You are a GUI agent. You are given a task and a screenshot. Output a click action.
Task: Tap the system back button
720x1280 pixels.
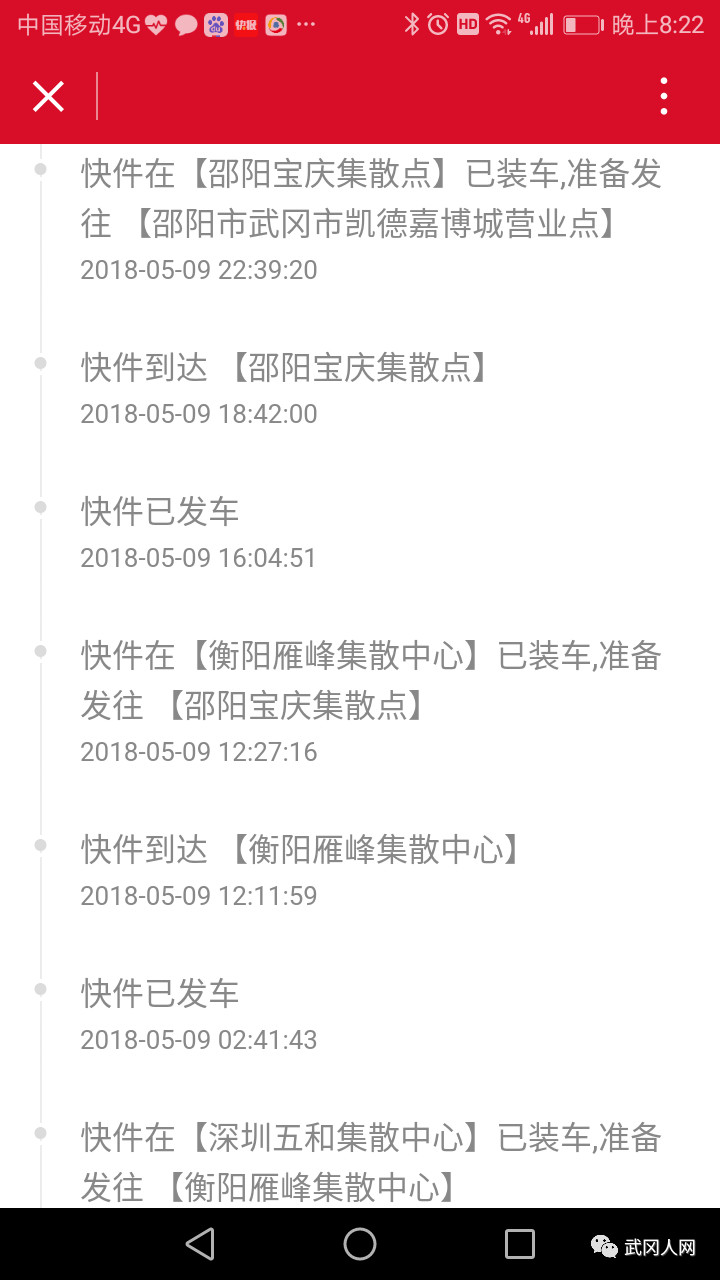[x=200, y=1244]
